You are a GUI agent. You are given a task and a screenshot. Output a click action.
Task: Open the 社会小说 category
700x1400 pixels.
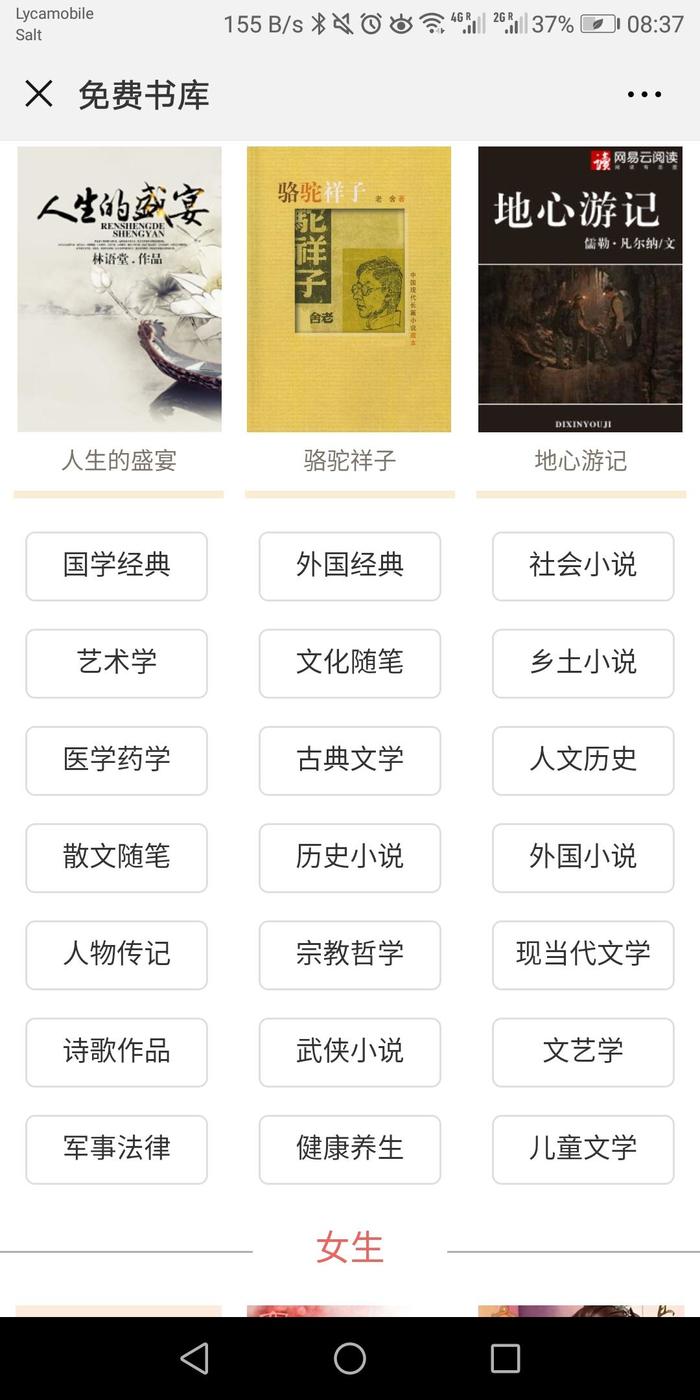pyautogui.click(x=583, y=566)
